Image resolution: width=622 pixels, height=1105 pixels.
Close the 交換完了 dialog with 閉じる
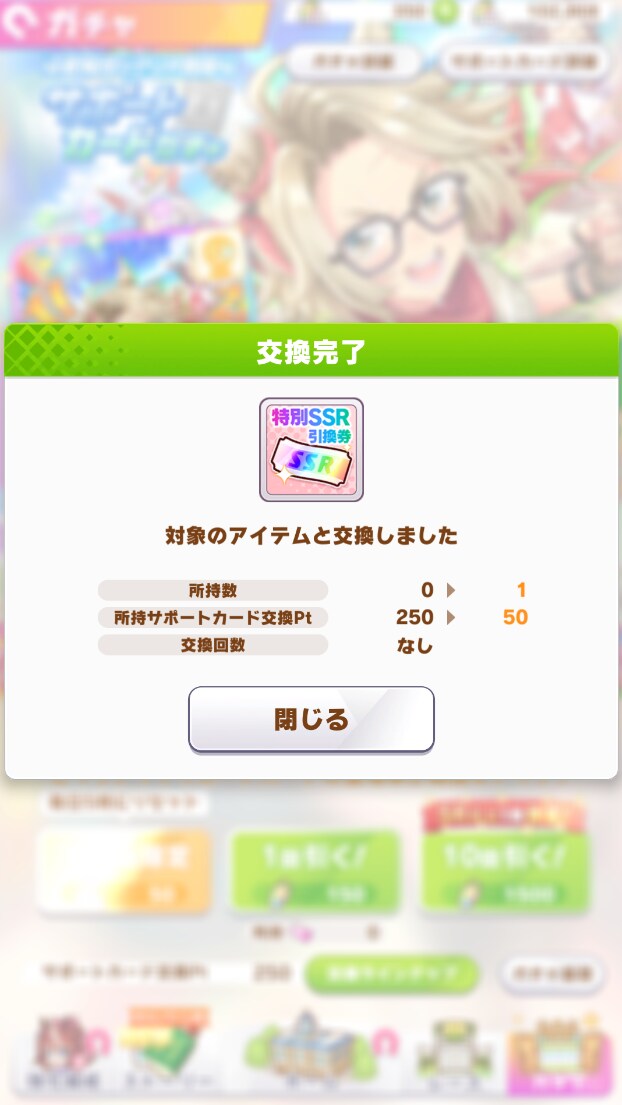311,719
